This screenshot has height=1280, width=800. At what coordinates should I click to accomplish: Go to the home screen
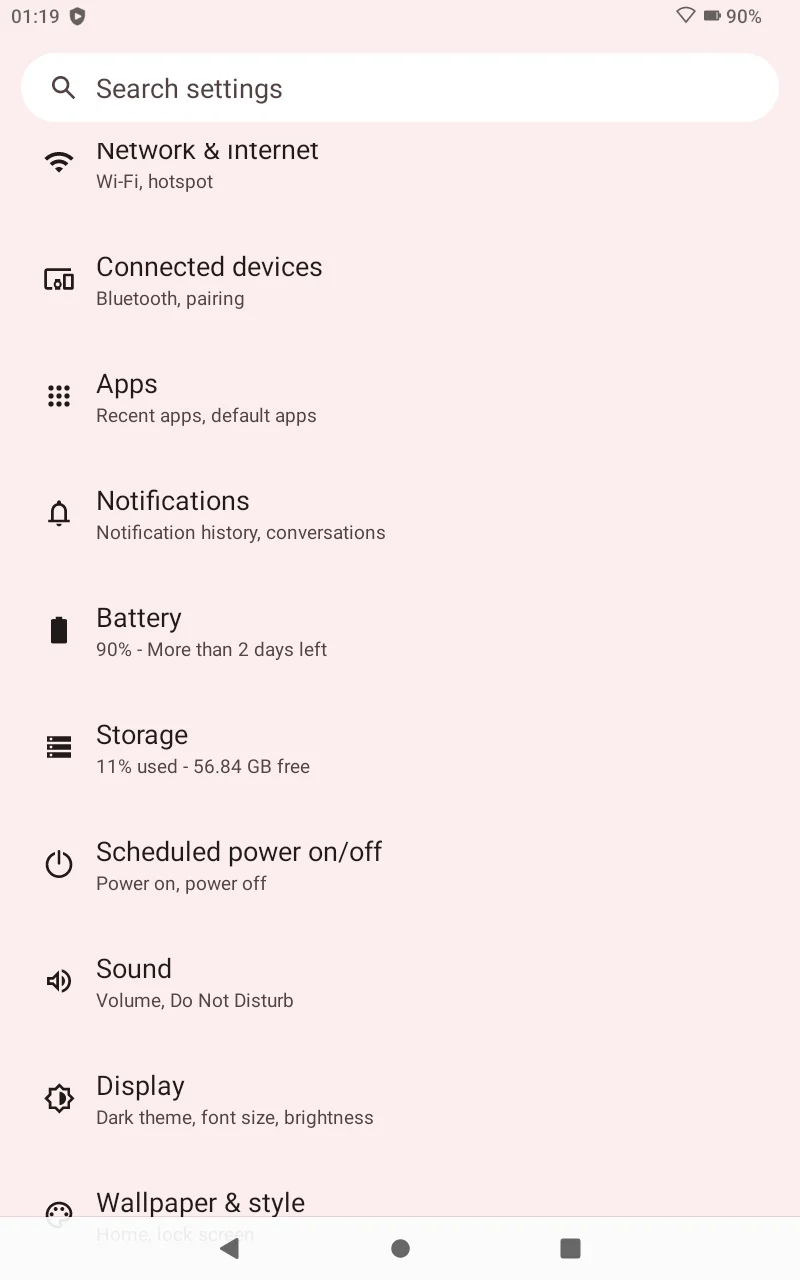tap(400, 1248)
